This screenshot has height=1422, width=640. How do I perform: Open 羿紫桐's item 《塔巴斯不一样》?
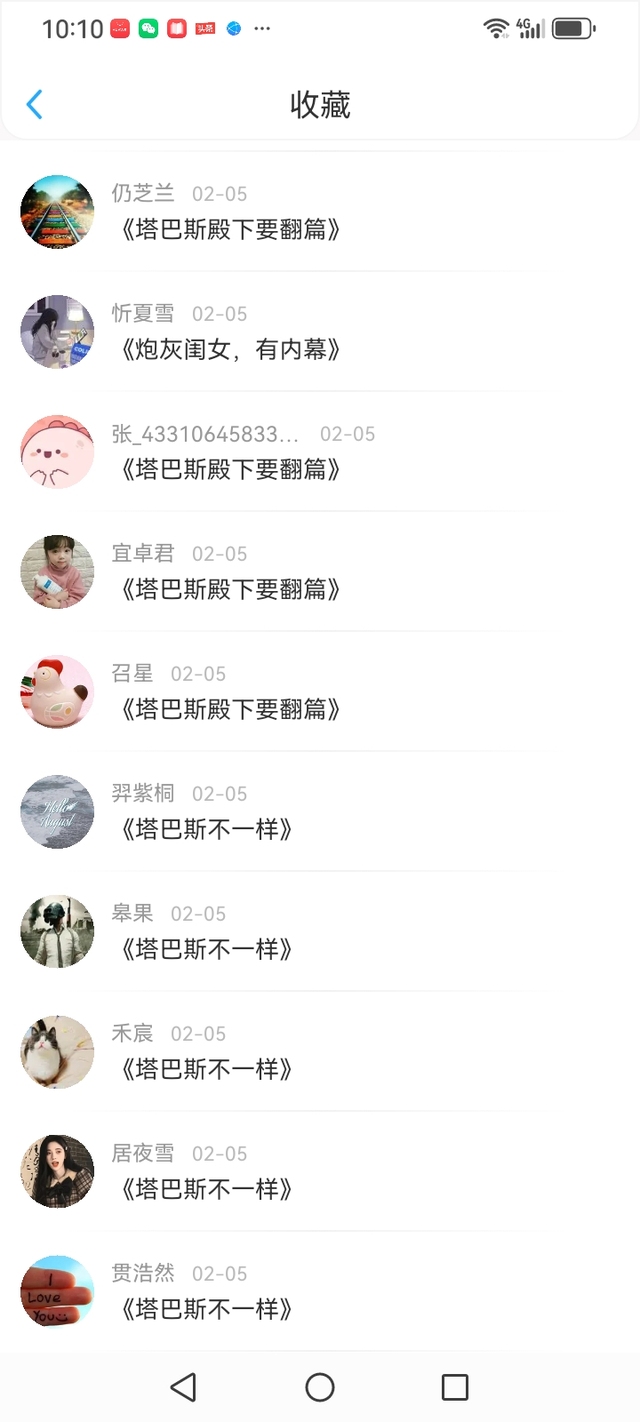(206, 830)
